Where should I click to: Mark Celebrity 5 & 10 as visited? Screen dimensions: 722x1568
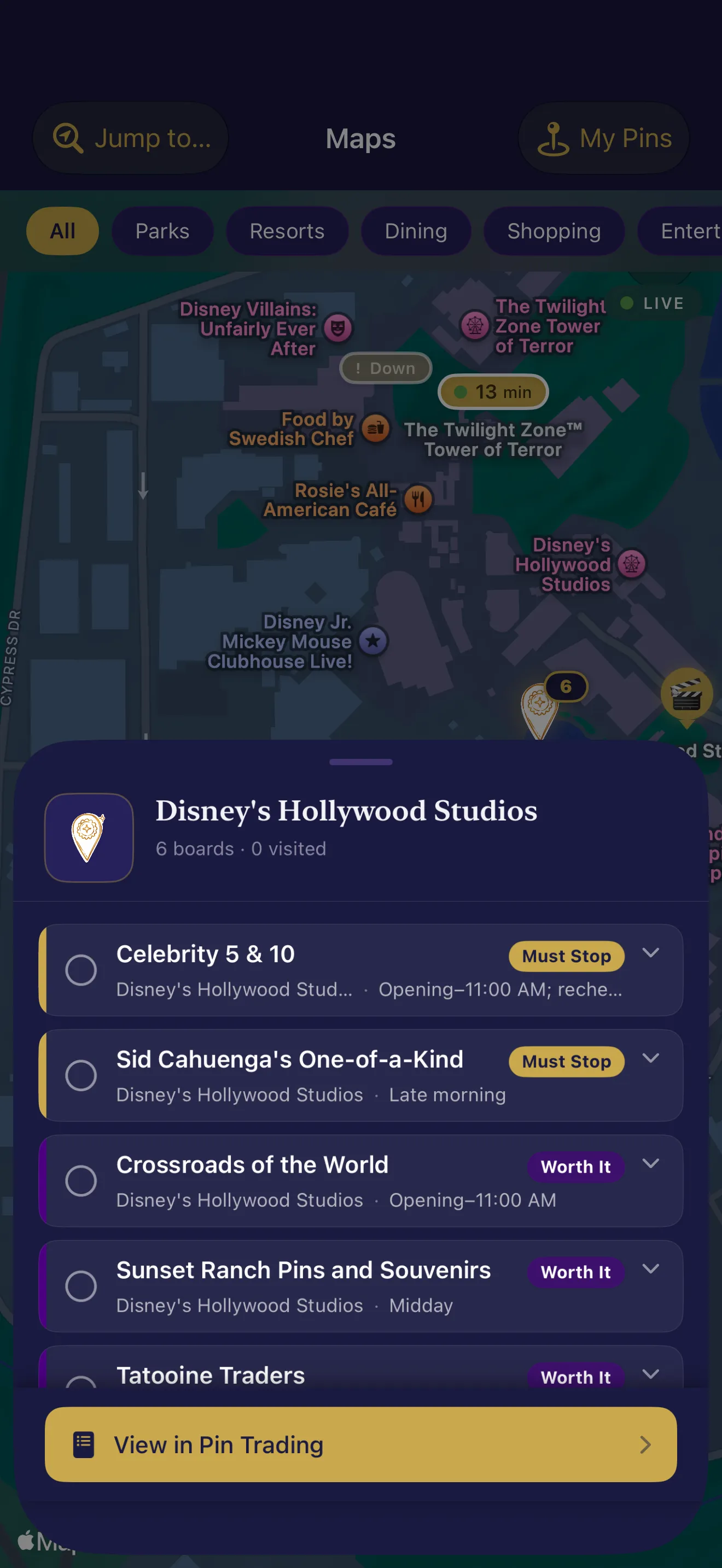pyautogui.click(x=81, y=970)
